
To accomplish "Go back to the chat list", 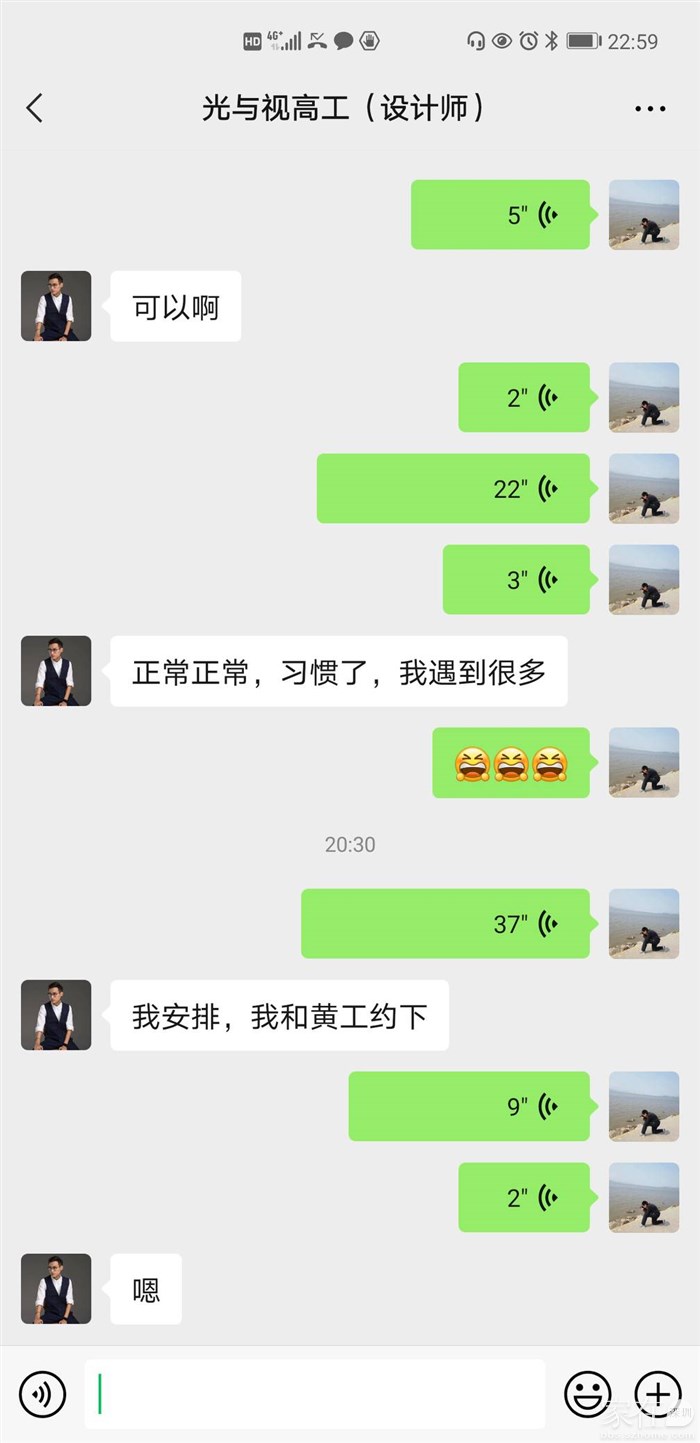I will point(35,108).
